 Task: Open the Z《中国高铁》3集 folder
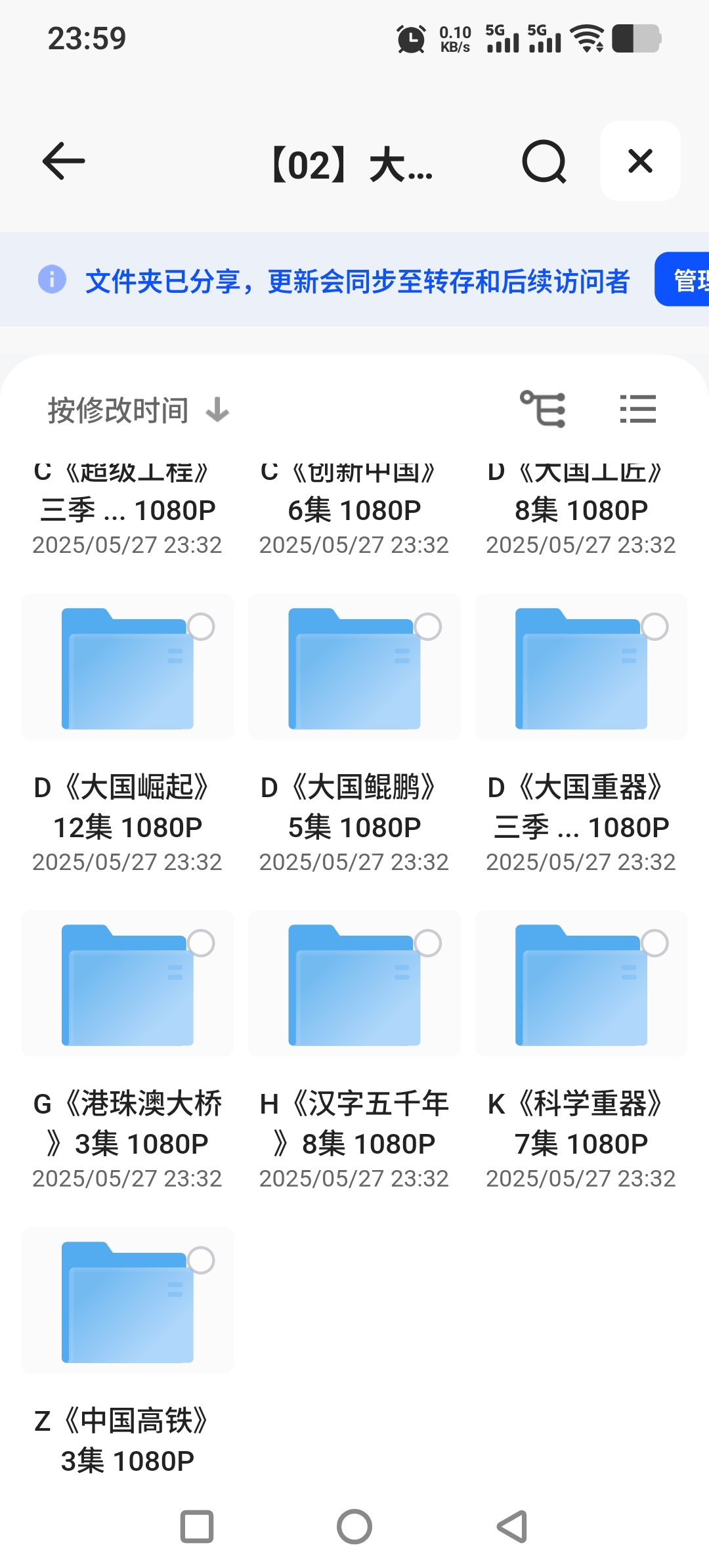(x=127, y=1301)
